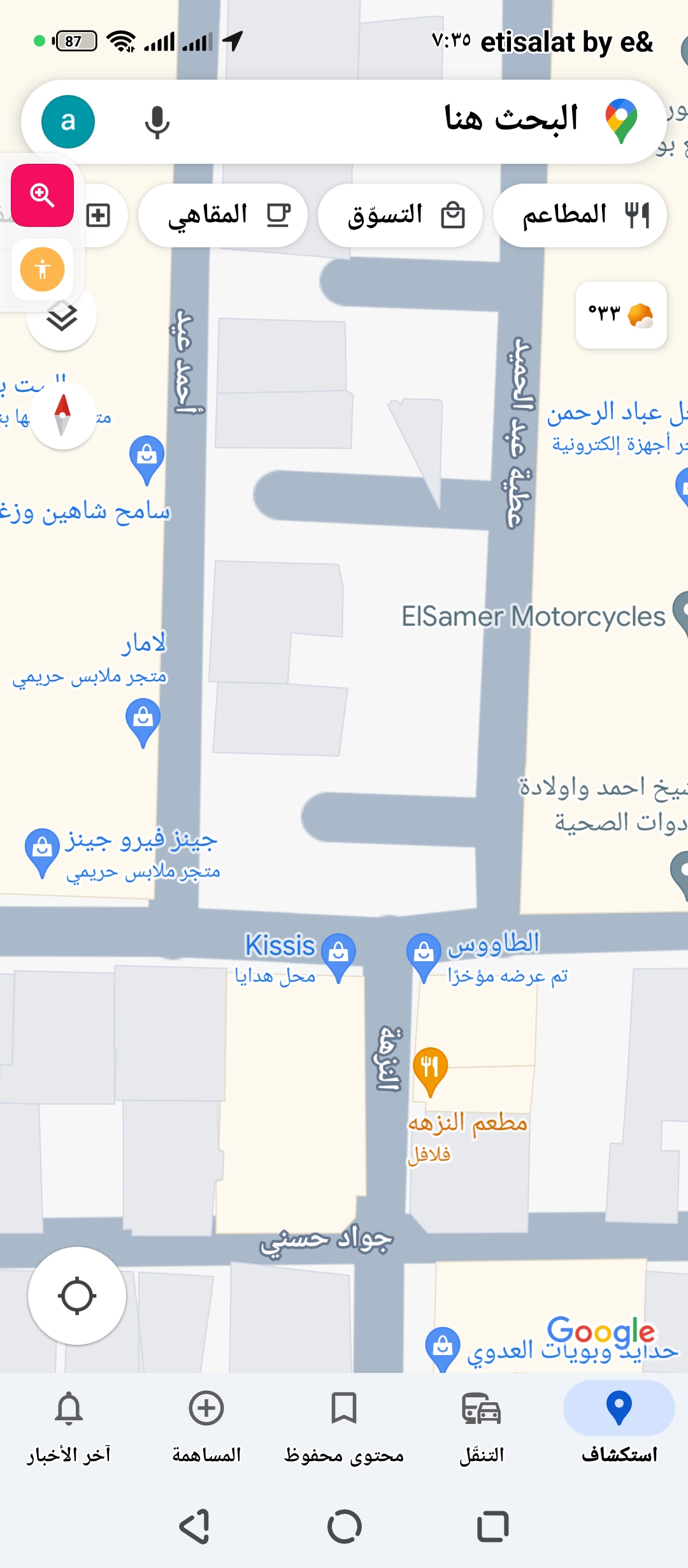688x1568 pixels.
Task: Center map on my current location
Action: click(76, 1296)
